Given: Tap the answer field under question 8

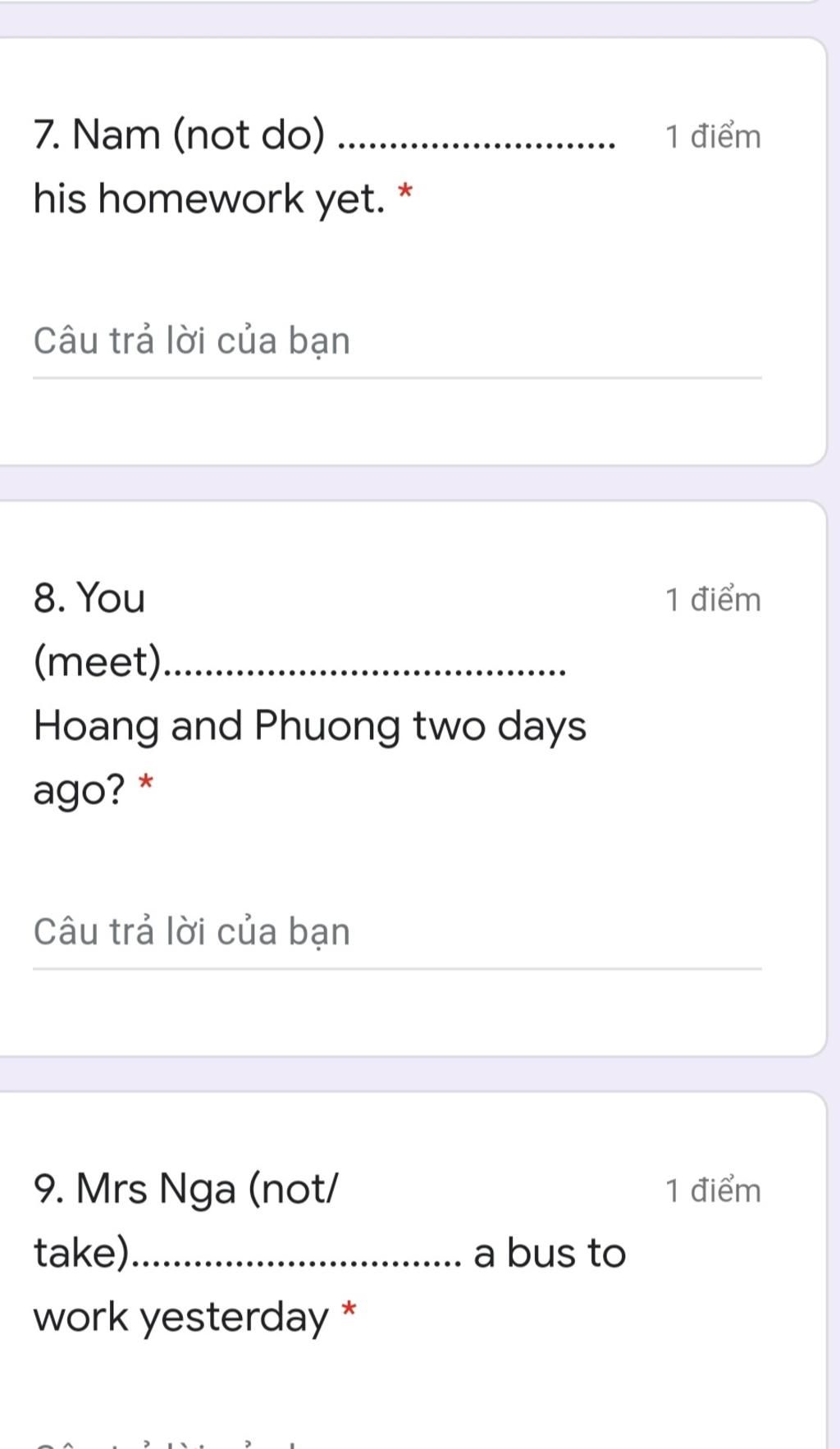Looking at the screenshot, I should coord(397,933).
